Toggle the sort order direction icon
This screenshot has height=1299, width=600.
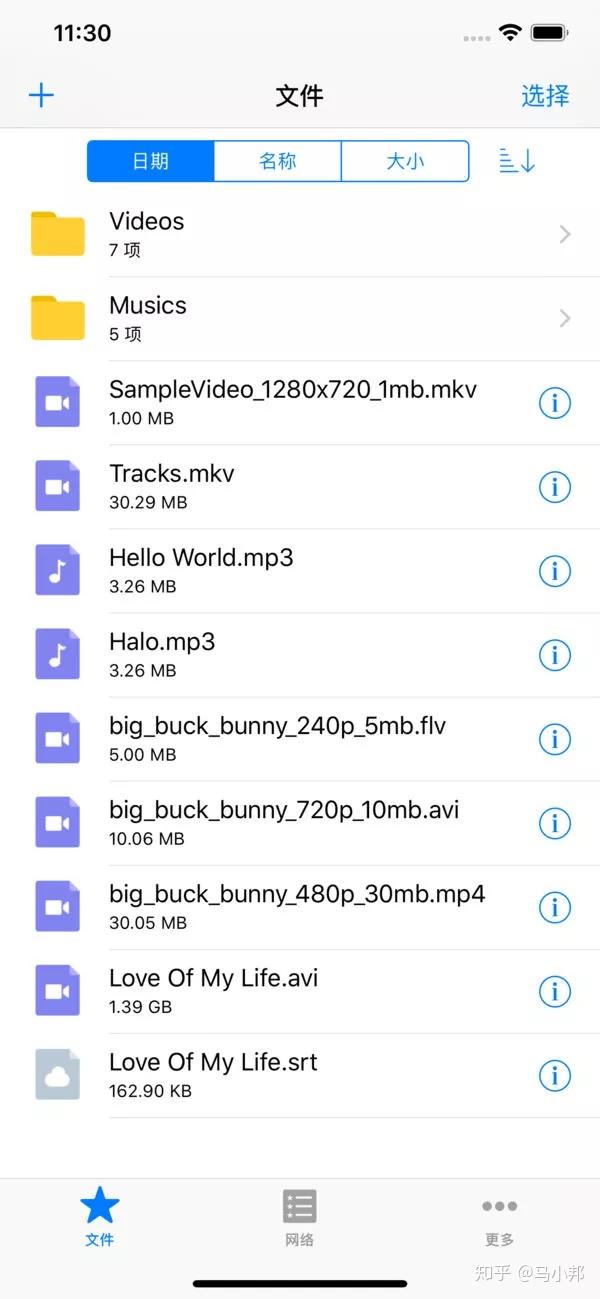point(517,161)
